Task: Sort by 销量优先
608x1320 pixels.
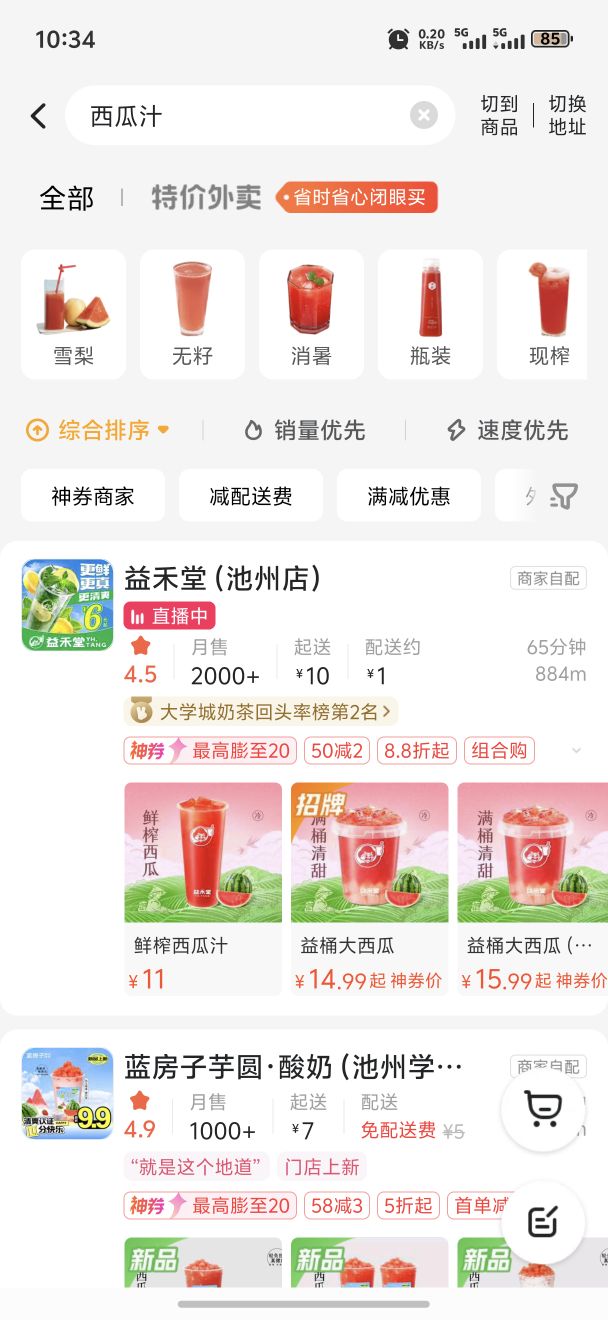Action: click(x=305, y=431)
